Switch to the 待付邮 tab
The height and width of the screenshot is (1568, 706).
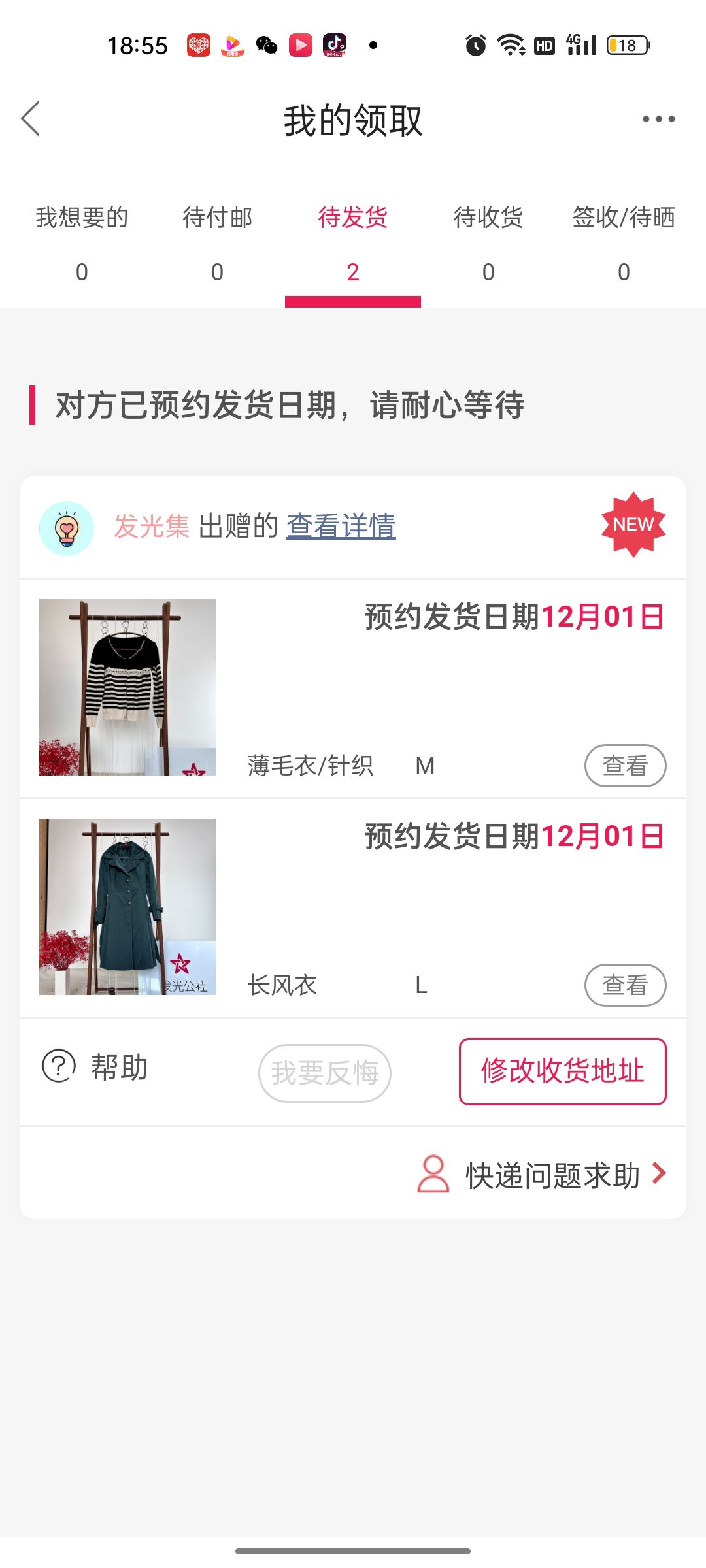tap(217, 244)
